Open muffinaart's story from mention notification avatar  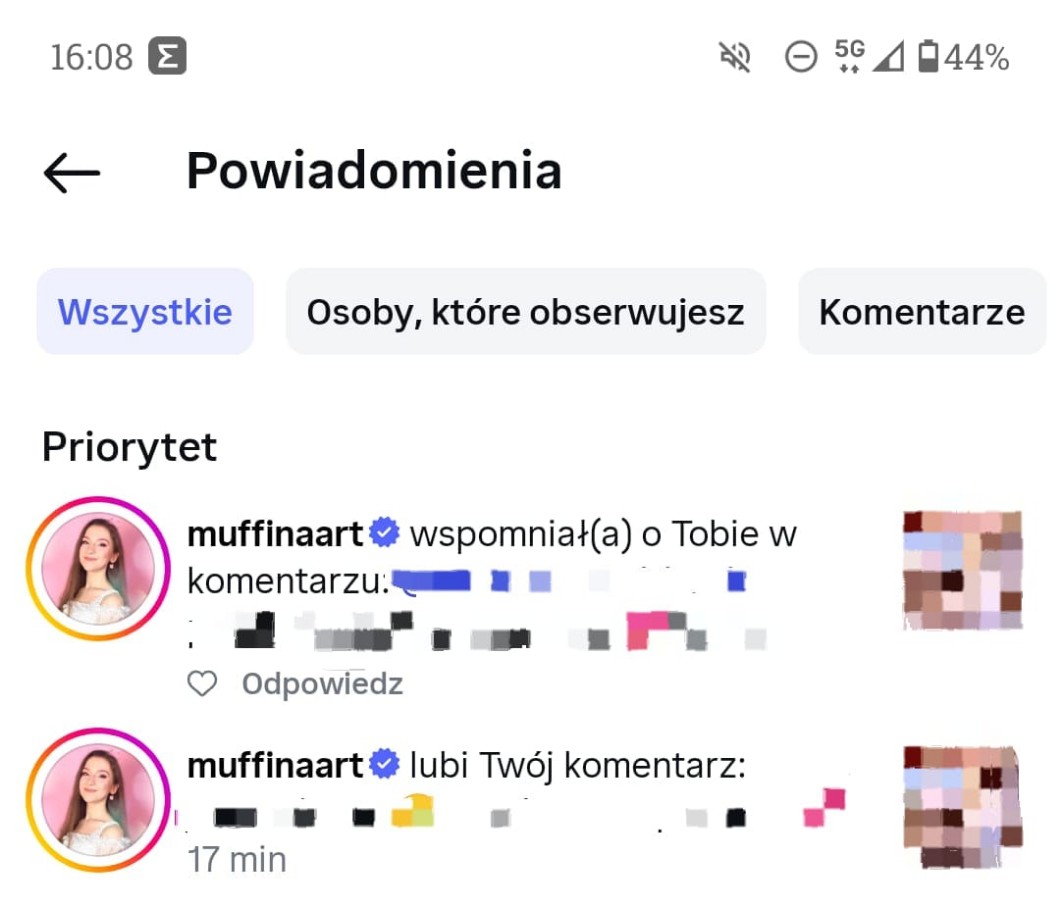(x=98, y=568)
